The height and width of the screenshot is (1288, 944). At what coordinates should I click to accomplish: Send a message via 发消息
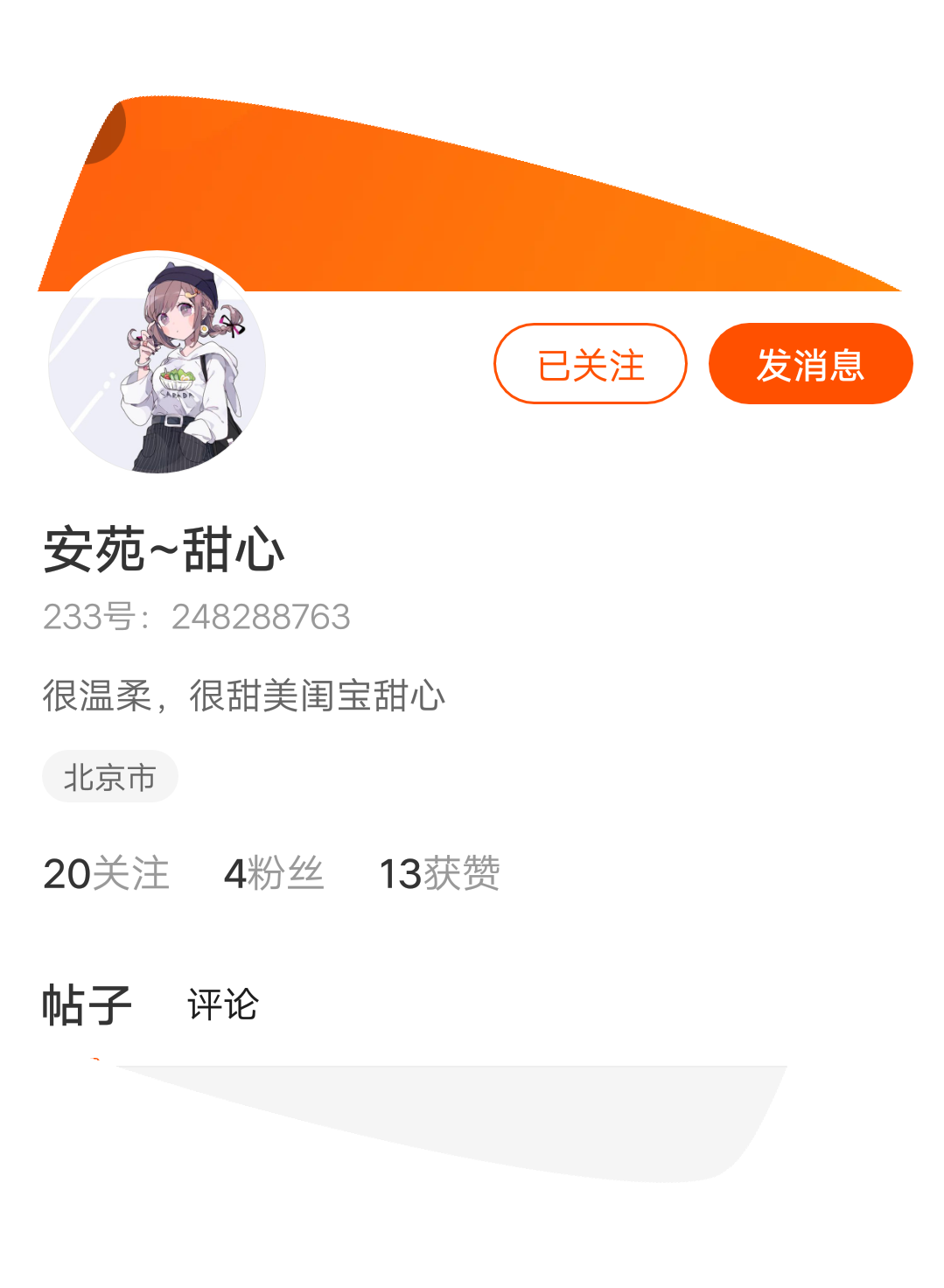[810, 364]
